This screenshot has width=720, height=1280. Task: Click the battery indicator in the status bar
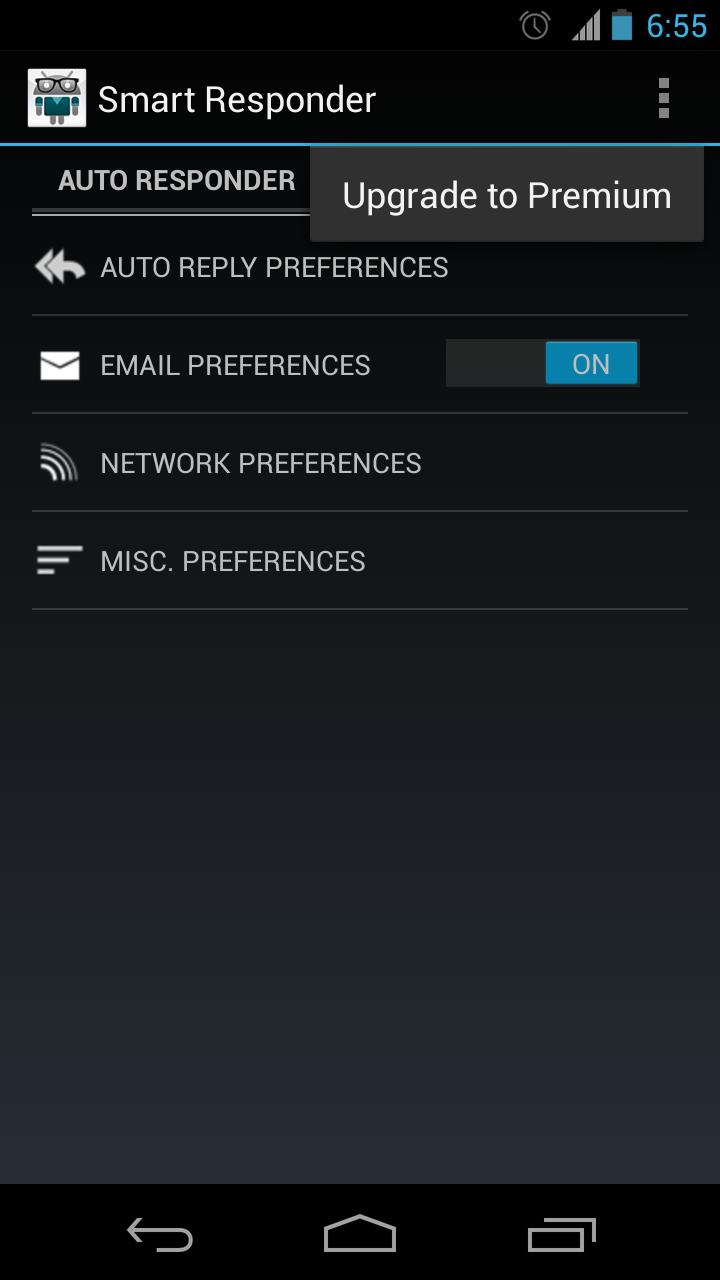(x=624, y=25)
